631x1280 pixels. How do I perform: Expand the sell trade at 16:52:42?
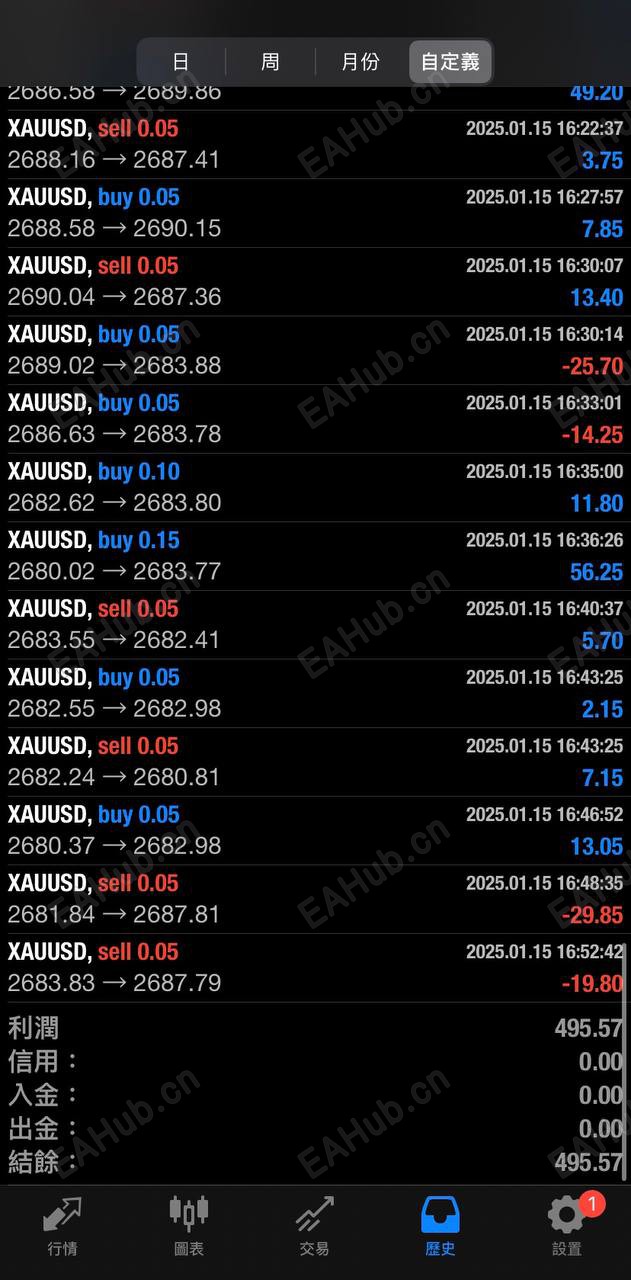(315, 968)
